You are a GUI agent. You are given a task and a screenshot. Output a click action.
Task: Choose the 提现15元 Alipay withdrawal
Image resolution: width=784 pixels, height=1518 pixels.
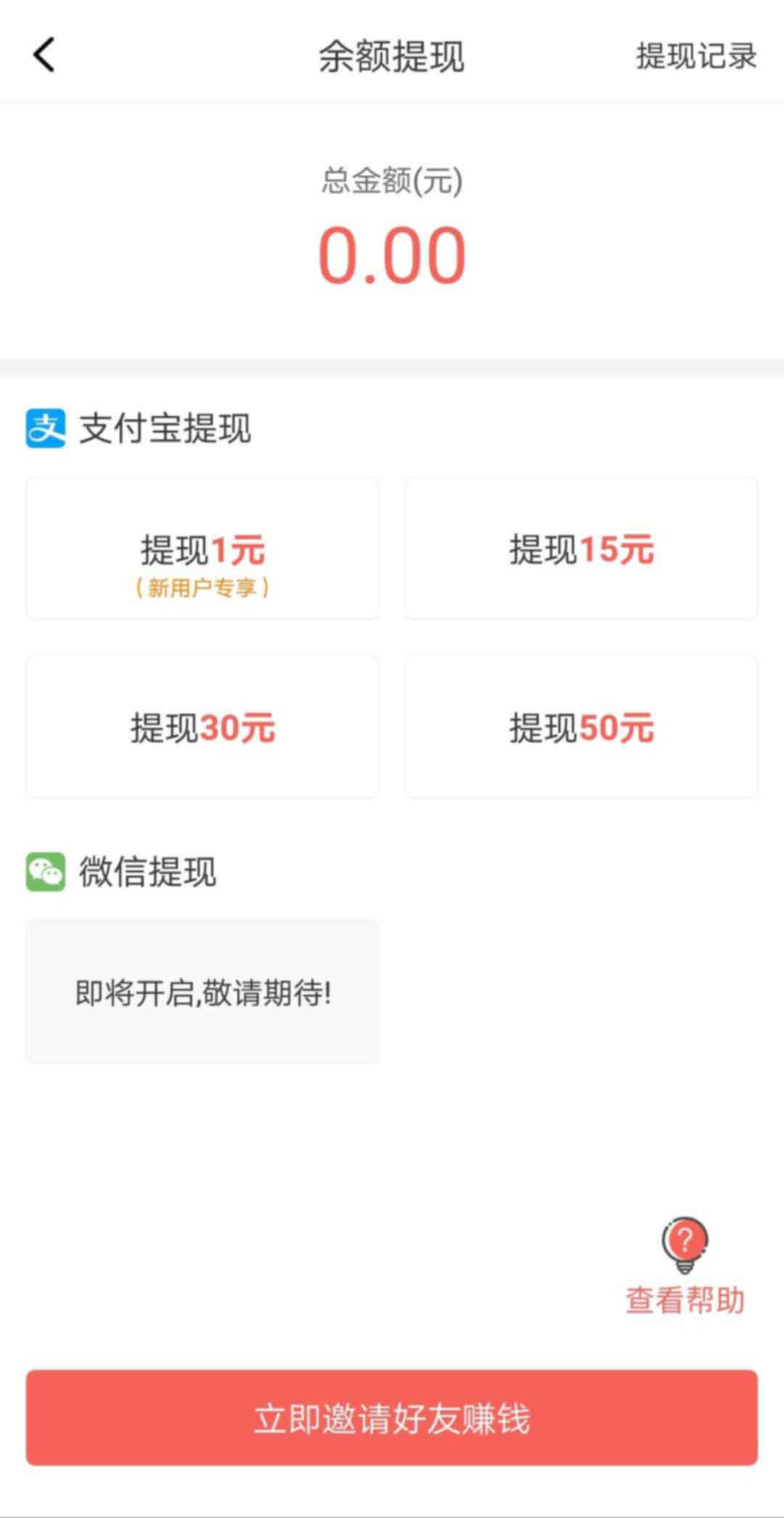(x=581, y=549)
